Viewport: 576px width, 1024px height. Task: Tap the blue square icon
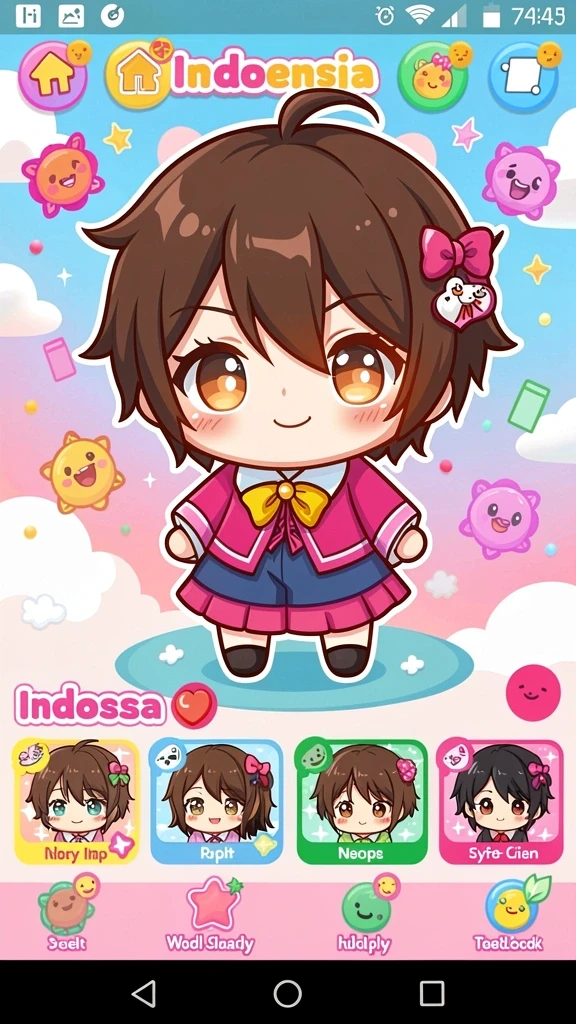pos(523,77)
